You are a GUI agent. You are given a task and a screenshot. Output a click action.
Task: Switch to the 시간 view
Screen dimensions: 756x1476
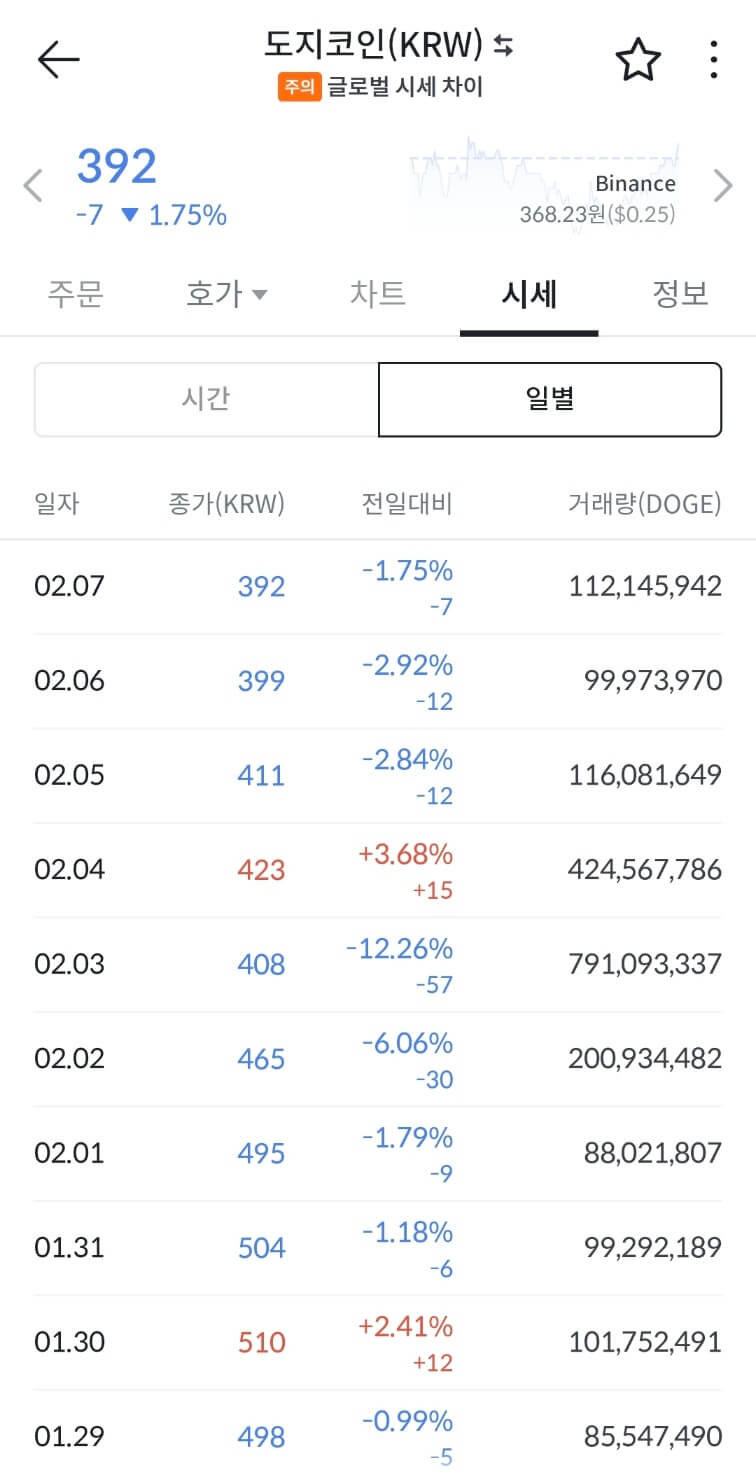tap(206, 398)
